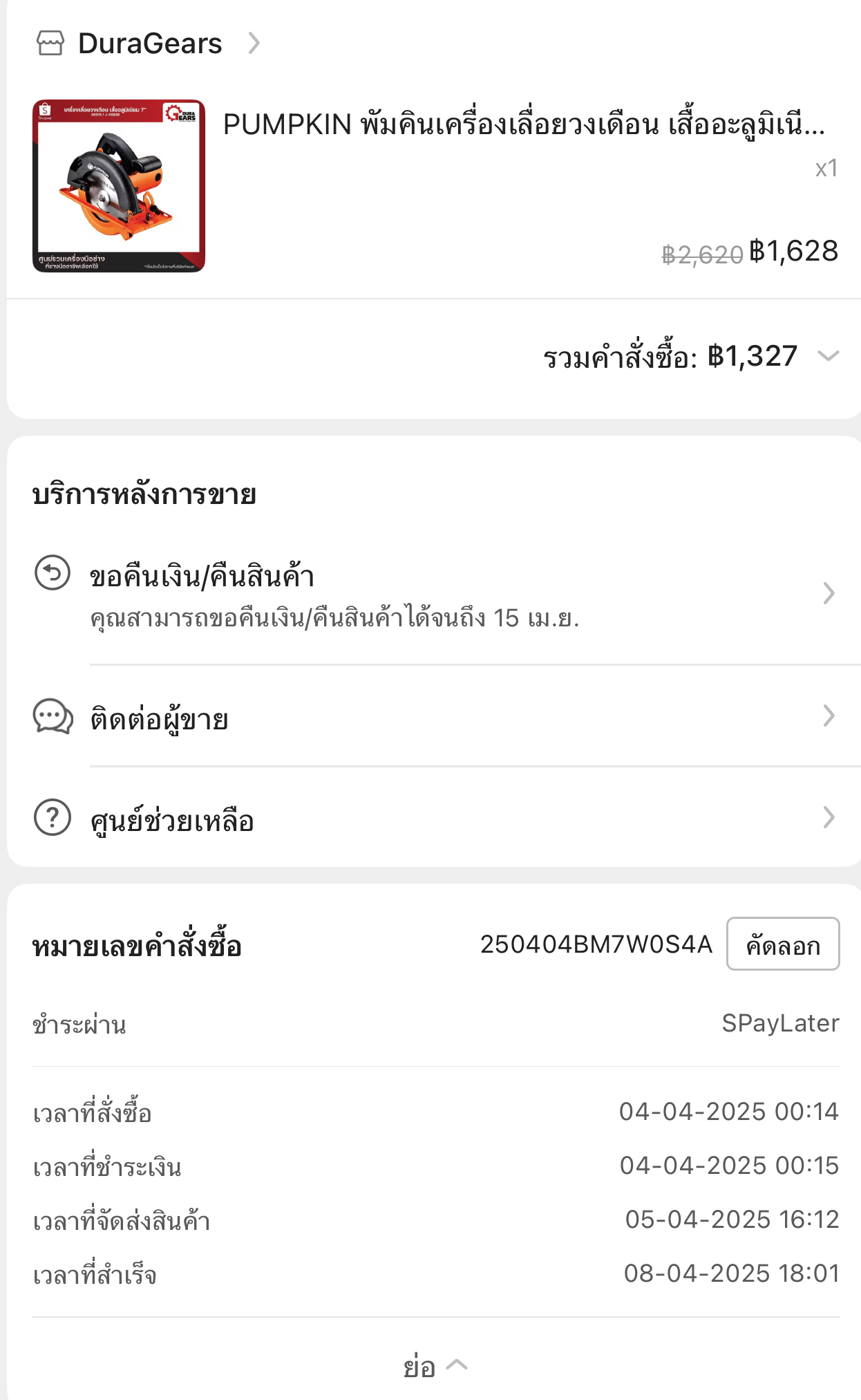Tap คัดลอก to copy order number
Screen dimensions: 861x1400
point(783,944)
